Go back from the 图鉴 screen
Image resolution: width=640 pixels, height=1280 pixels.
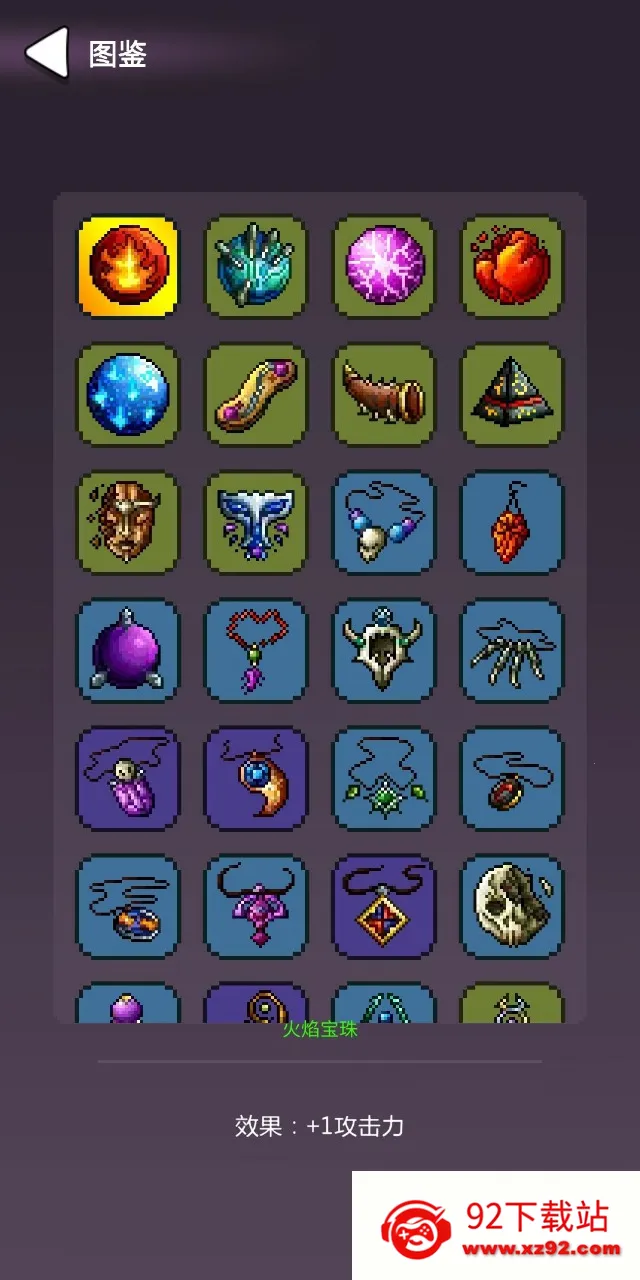[46, 53]
